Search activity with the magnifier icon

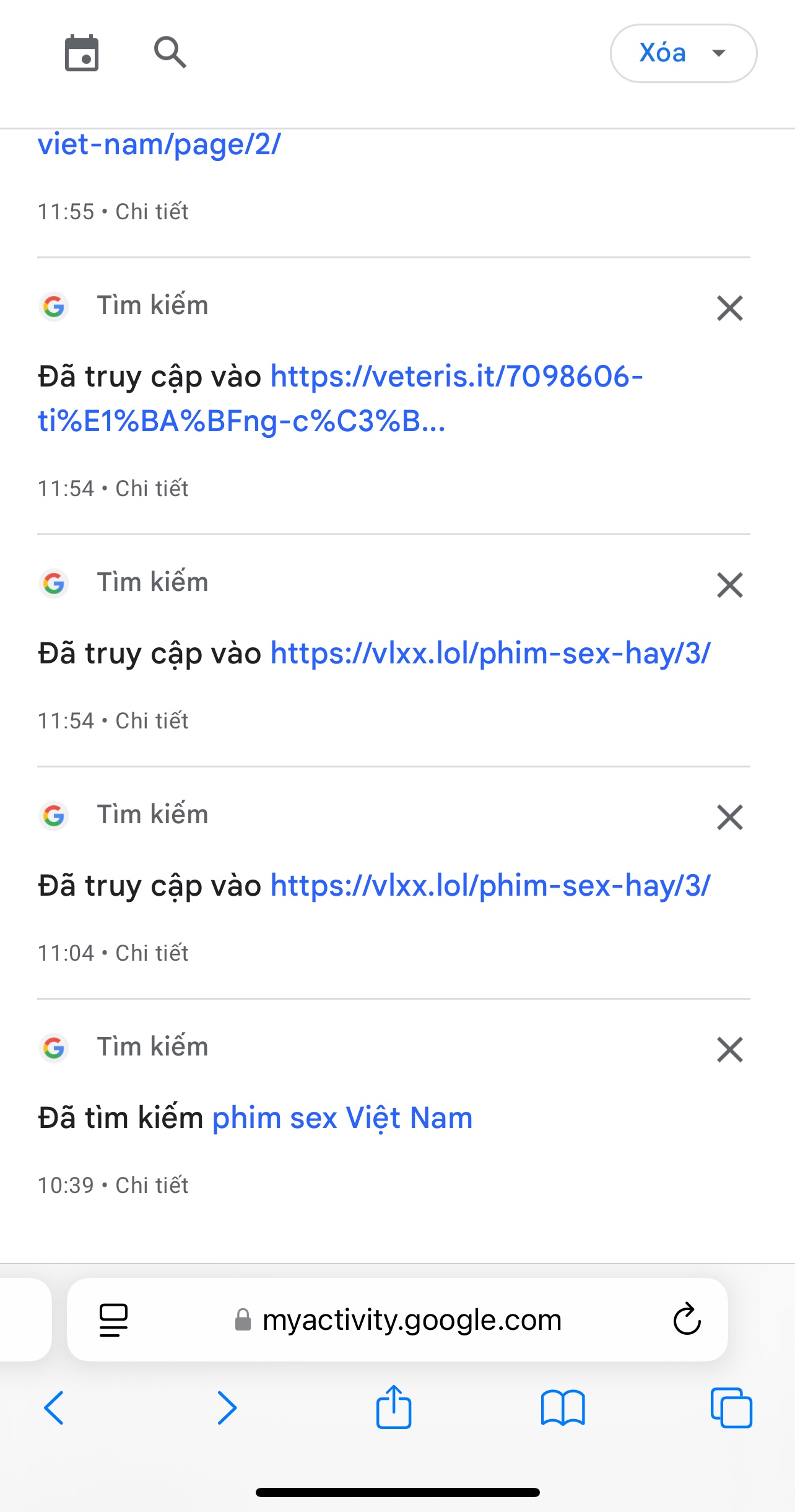pyautogui.click(x=170, y=53)
